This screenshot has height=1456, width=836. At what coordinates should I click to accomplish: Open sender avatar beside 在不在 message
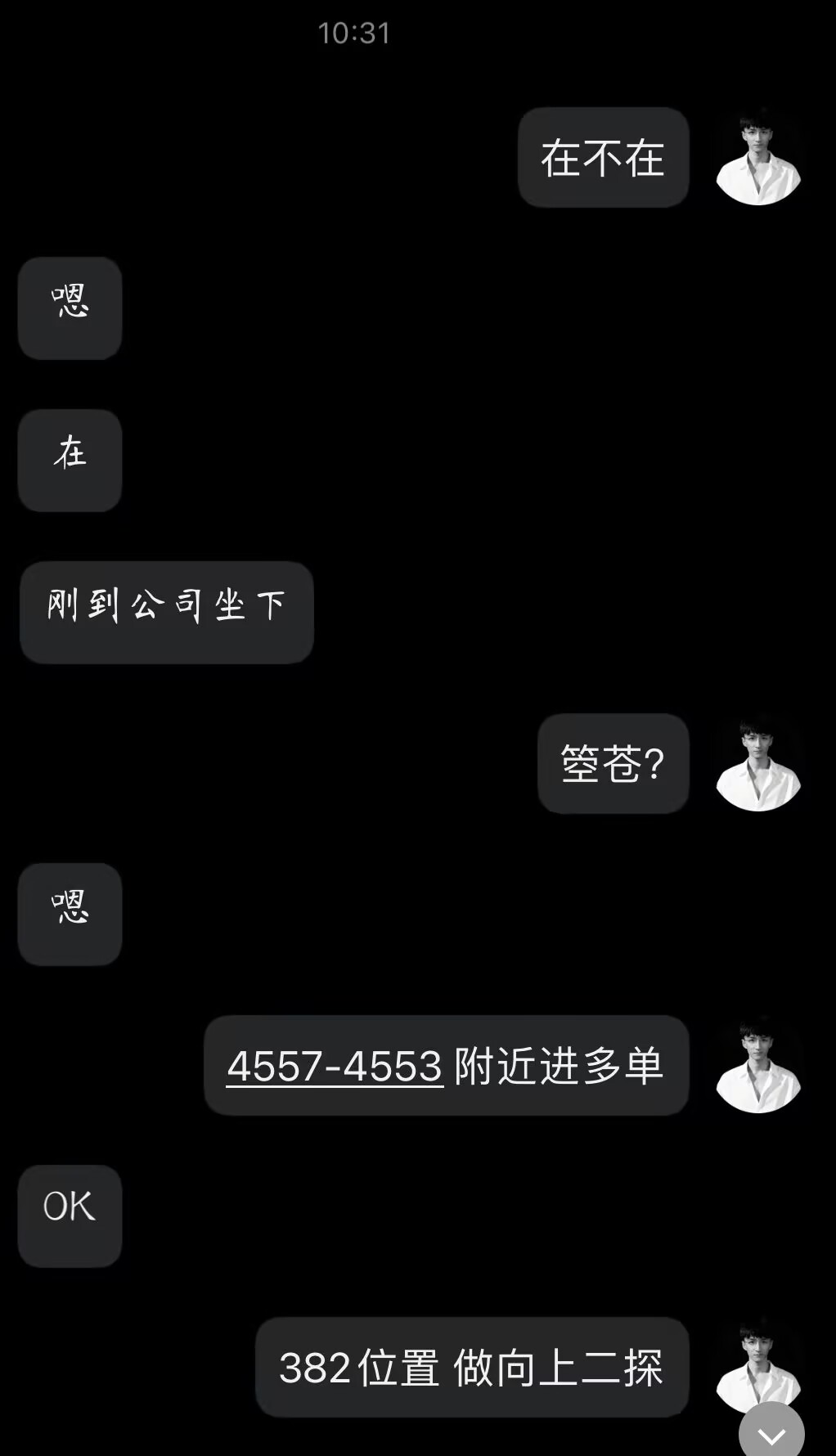click(x=758, y=157)
